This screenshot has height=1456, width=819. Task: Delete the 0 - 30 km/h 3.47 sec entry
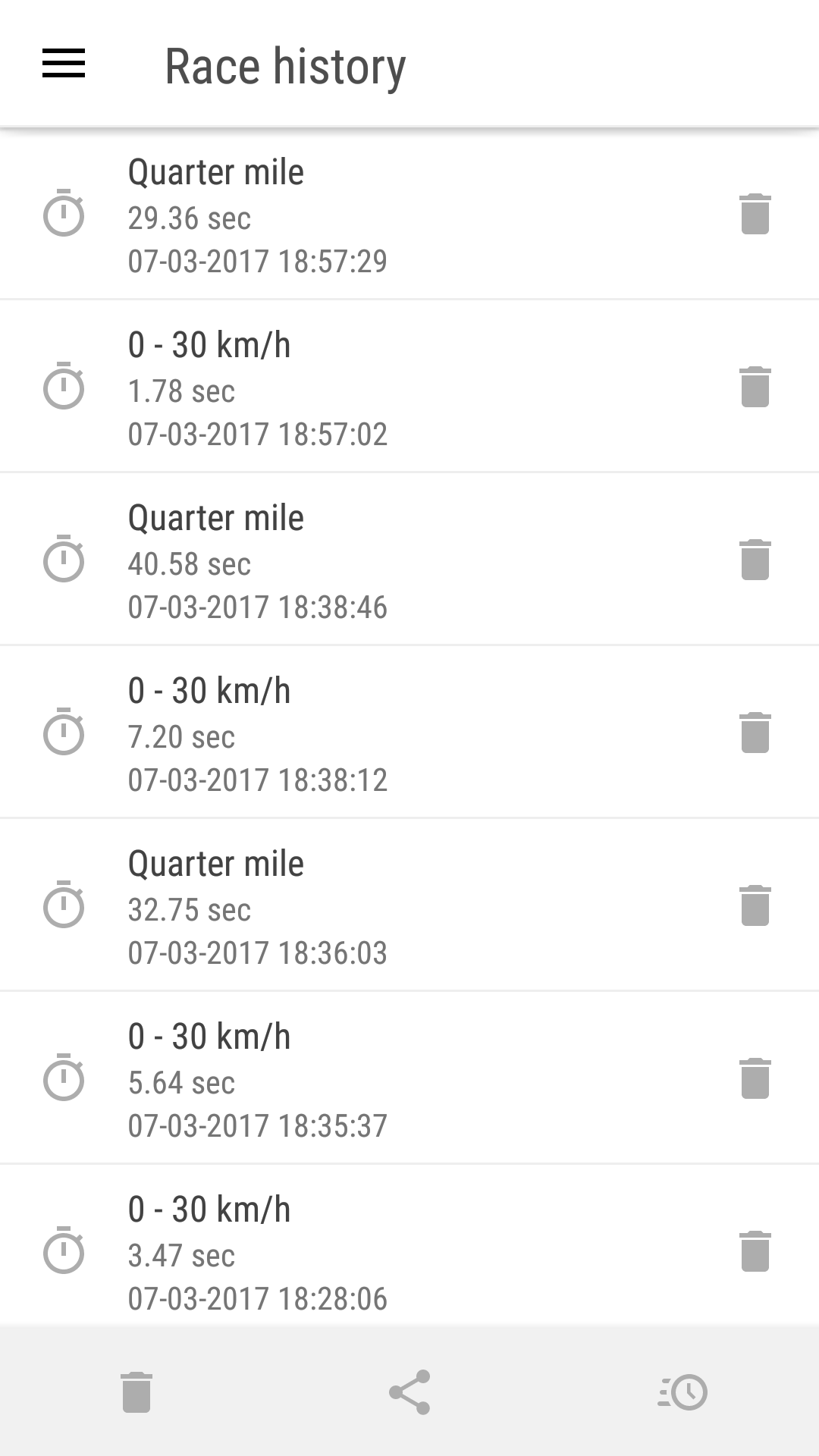pyautogui.click(x=755, y=1251)
